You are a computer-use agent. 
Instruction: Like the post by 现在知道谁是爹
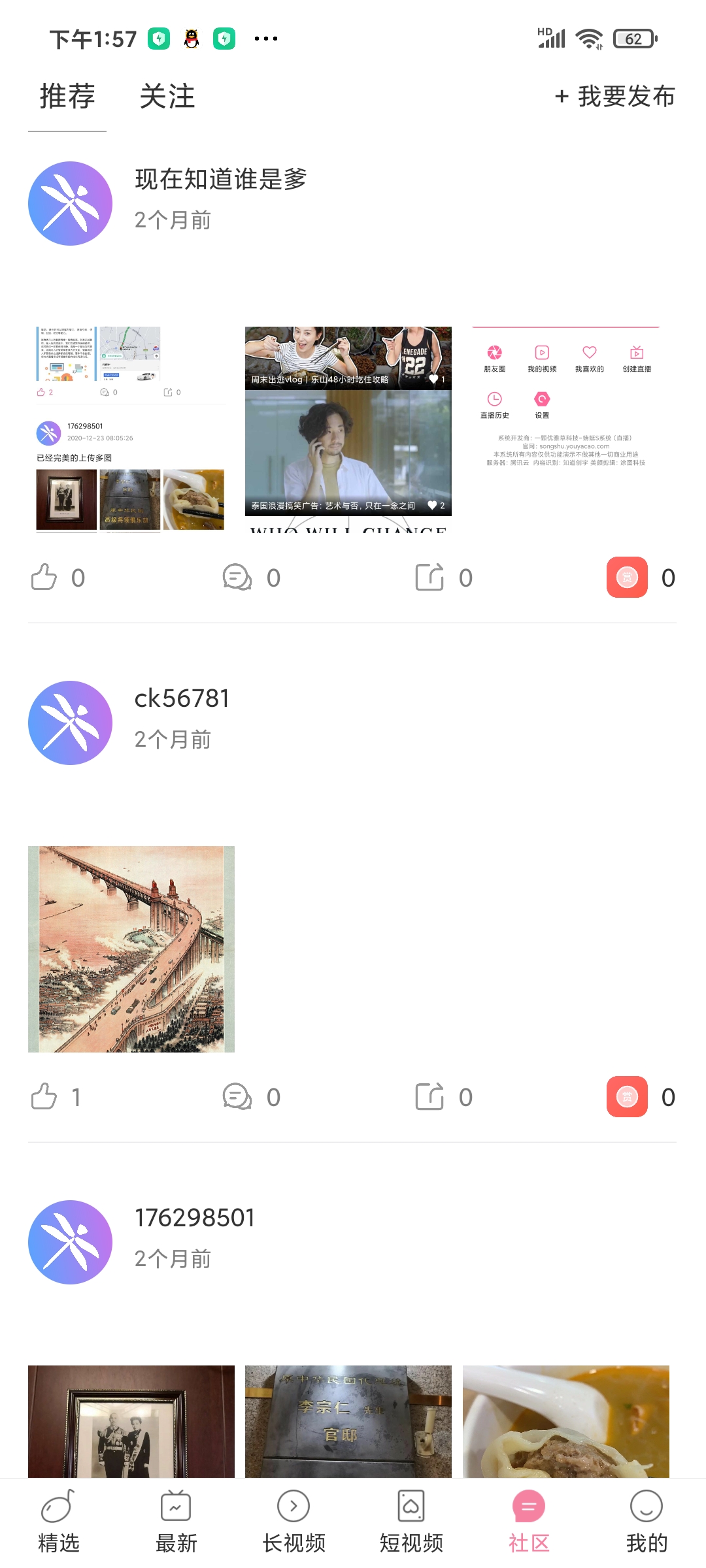click(x=44, y=578)
